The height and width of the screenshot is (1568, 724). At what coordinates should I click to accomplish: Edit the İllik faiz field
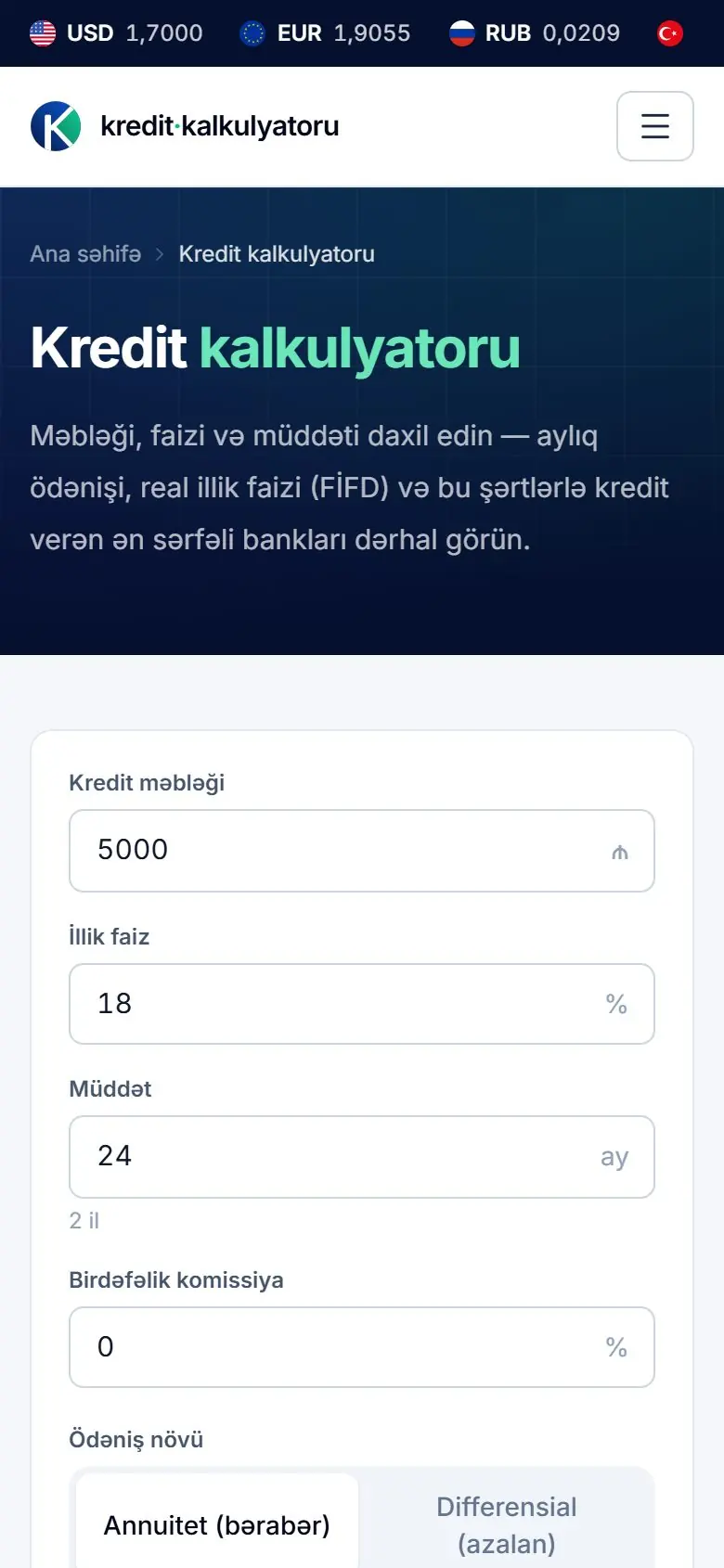[362, 1004]
